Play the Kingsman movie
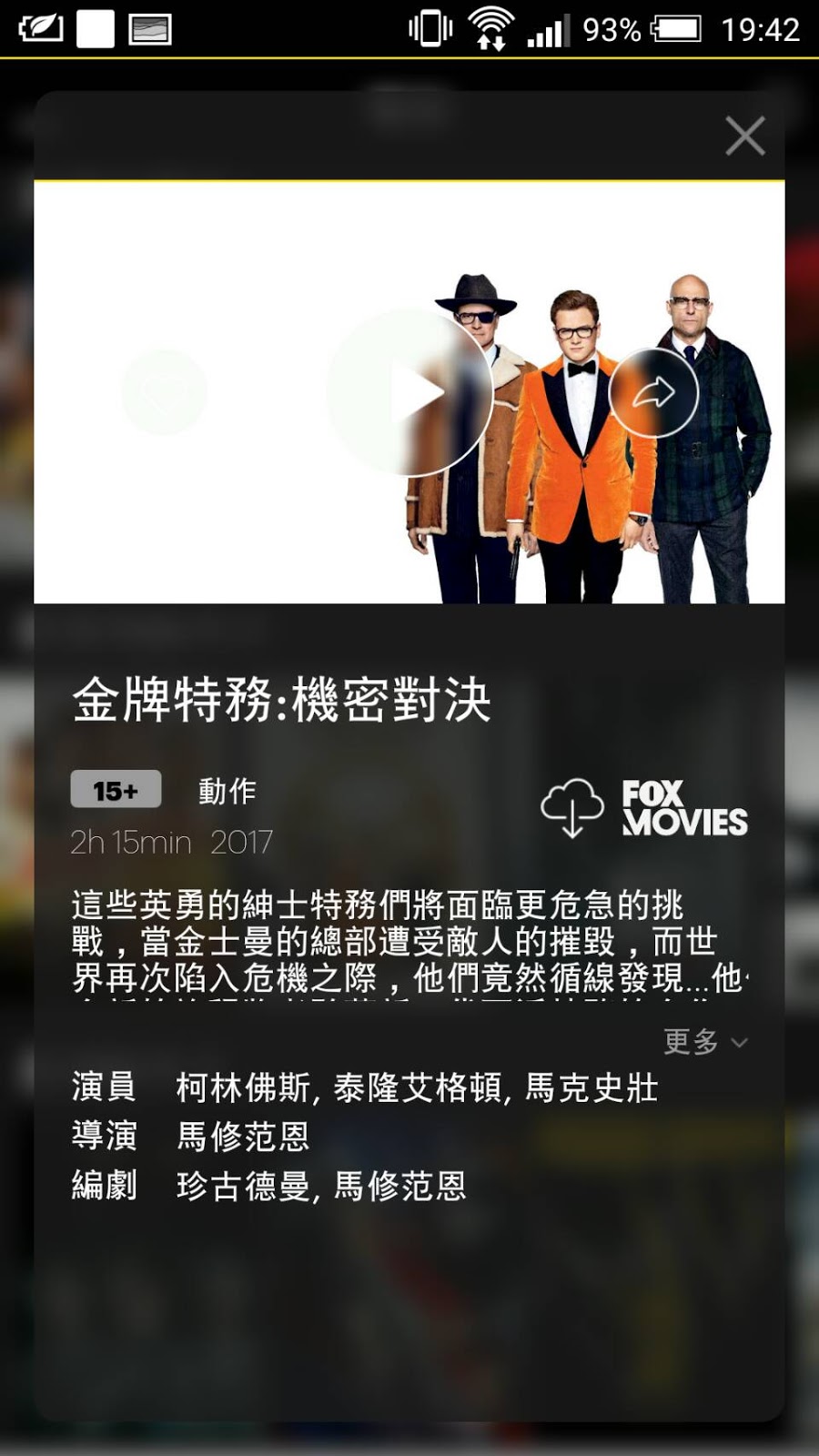This screenshot has height=1456, width=819. coord(410,393)
